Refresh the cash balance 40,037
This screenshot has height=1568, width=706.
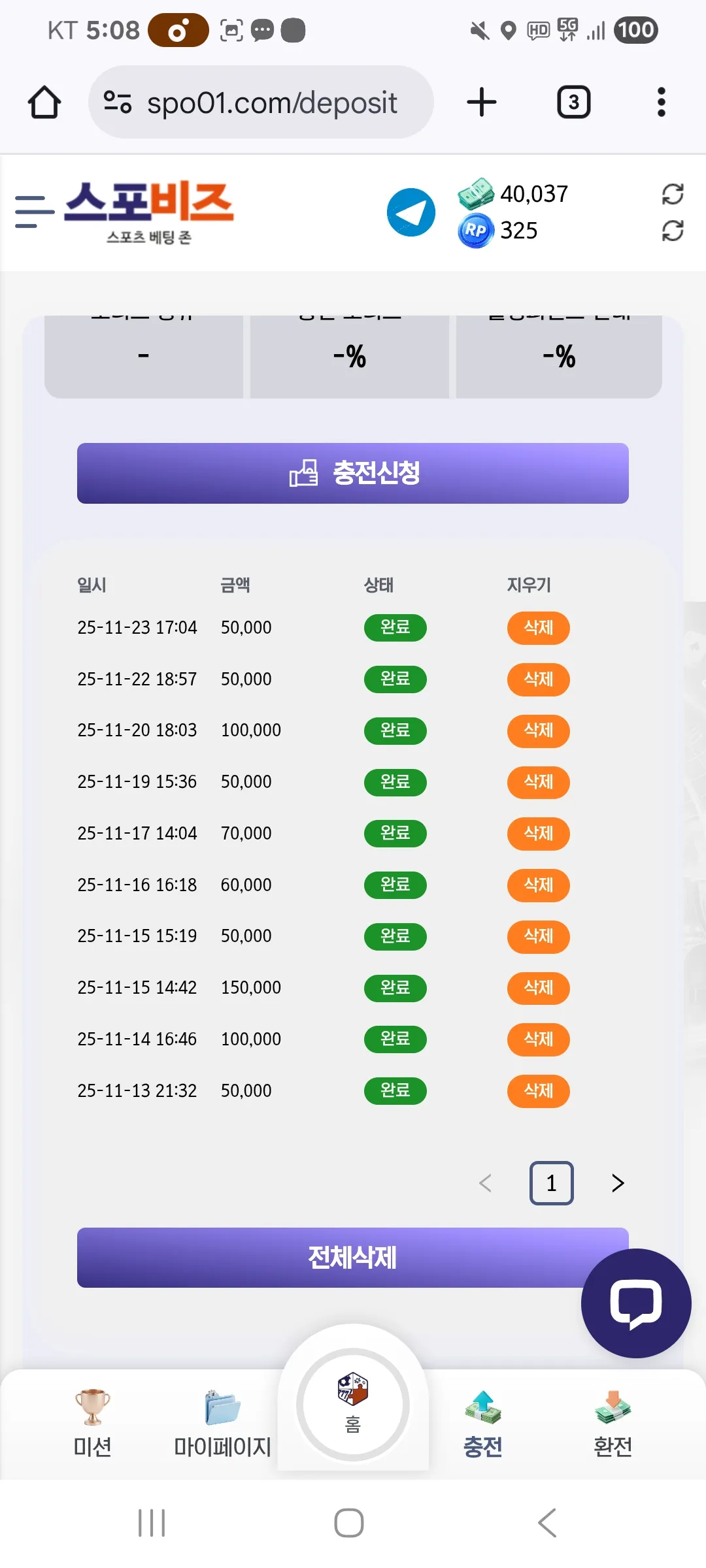(x=673, y=194)
